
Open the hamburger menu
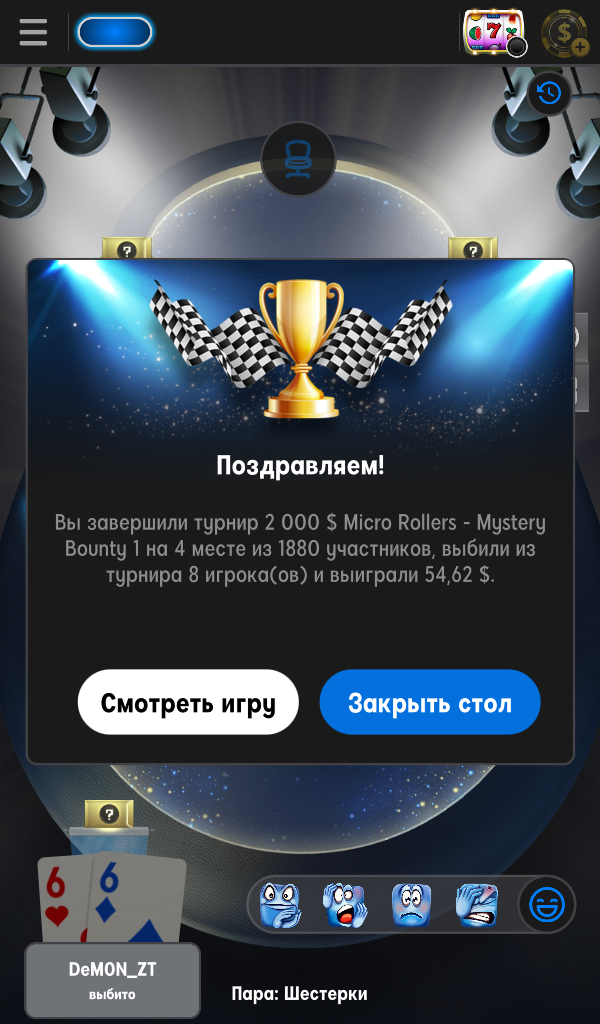[33, 32]
